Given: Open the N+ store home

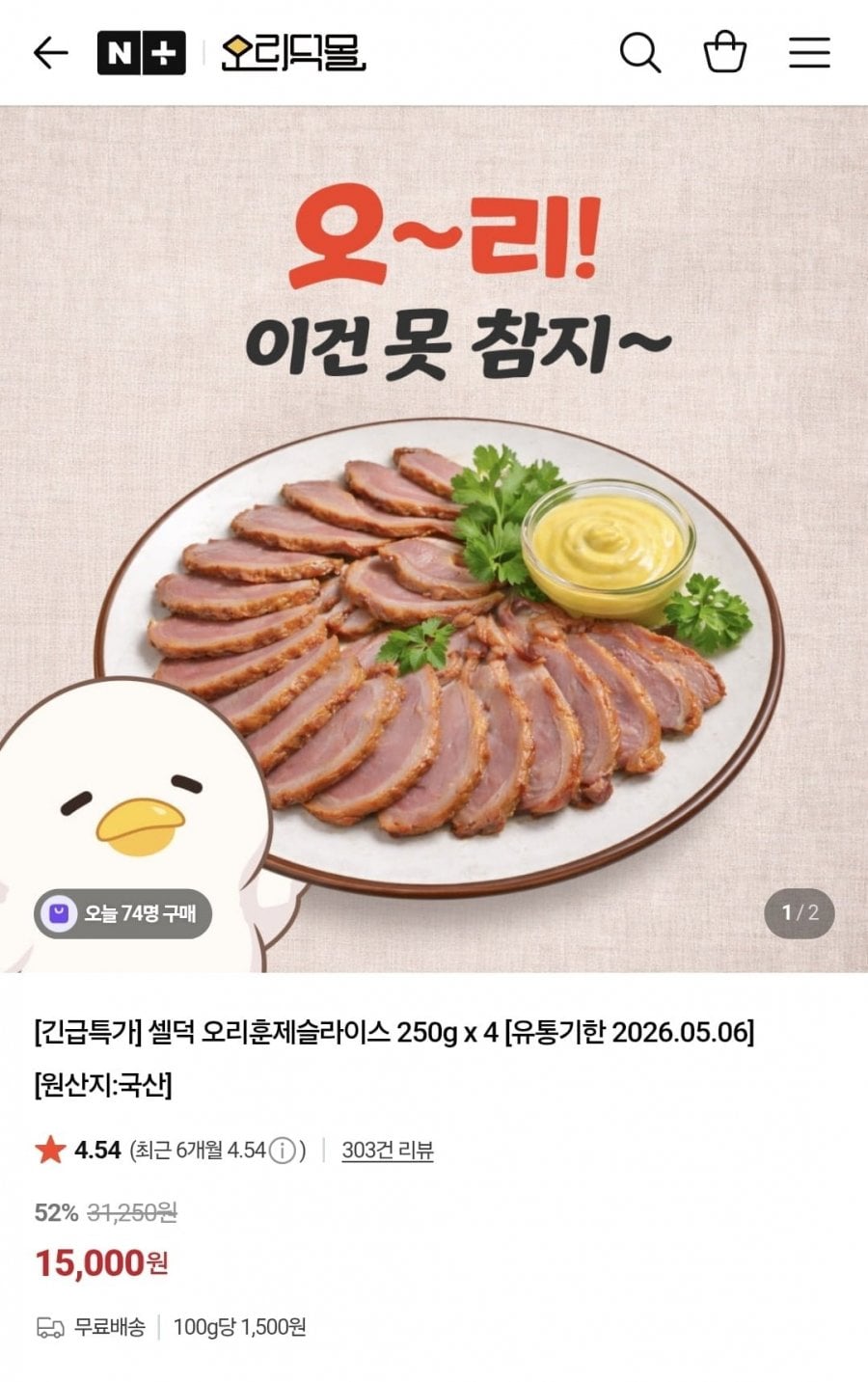Looking at the screenshot, I should pos(141,53).
